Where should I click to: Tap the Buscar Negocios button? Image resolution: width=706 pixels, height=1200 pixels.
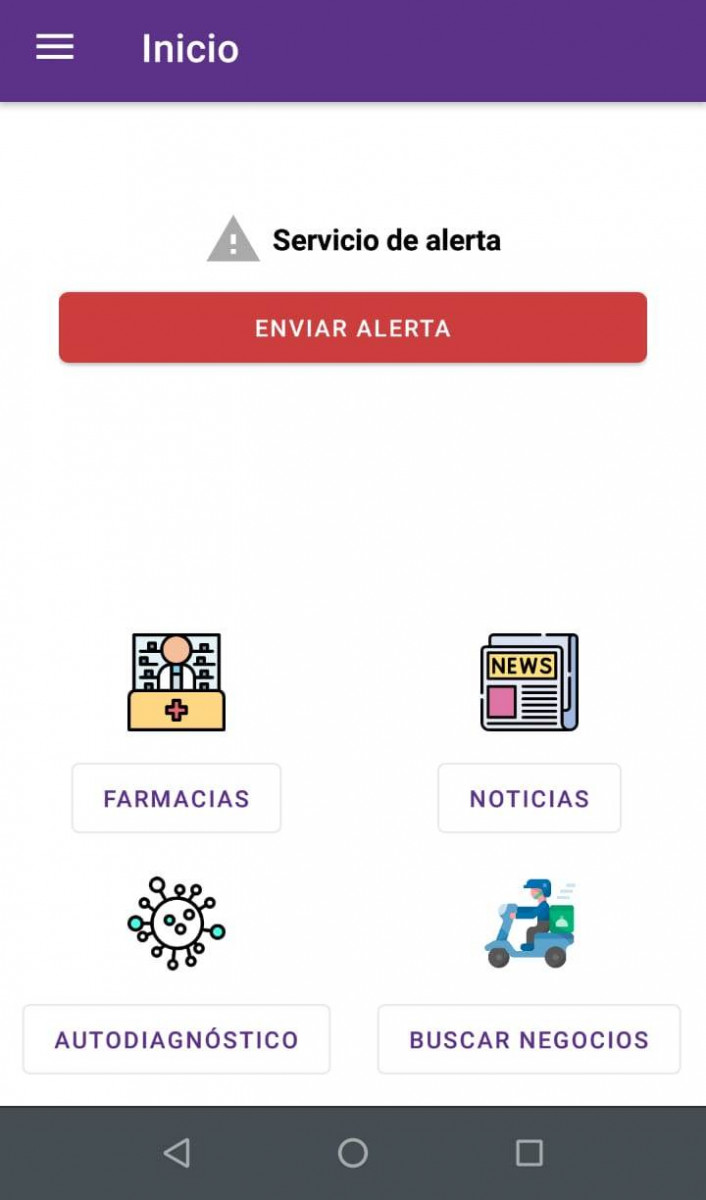tap(529, 1039)
